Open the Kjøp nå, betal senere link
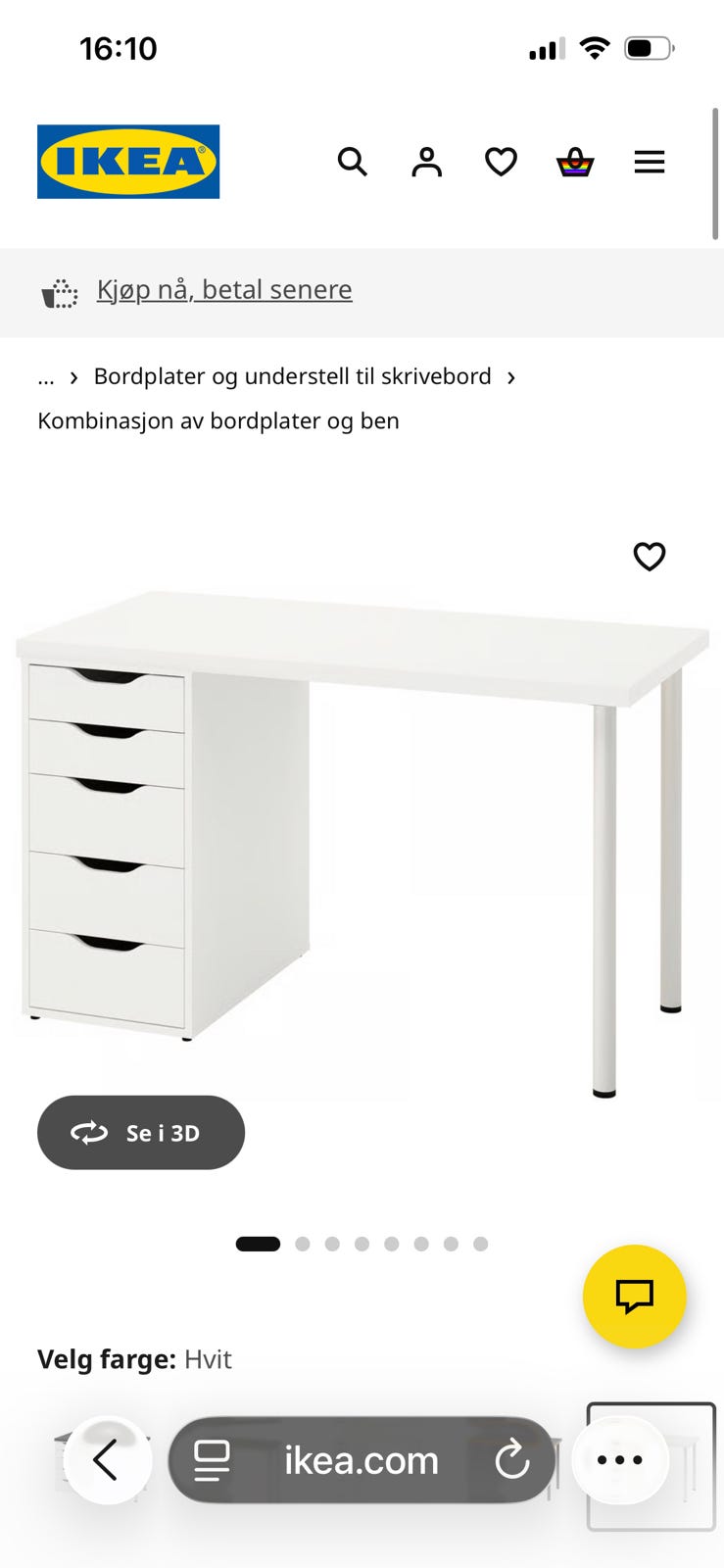 223,289
